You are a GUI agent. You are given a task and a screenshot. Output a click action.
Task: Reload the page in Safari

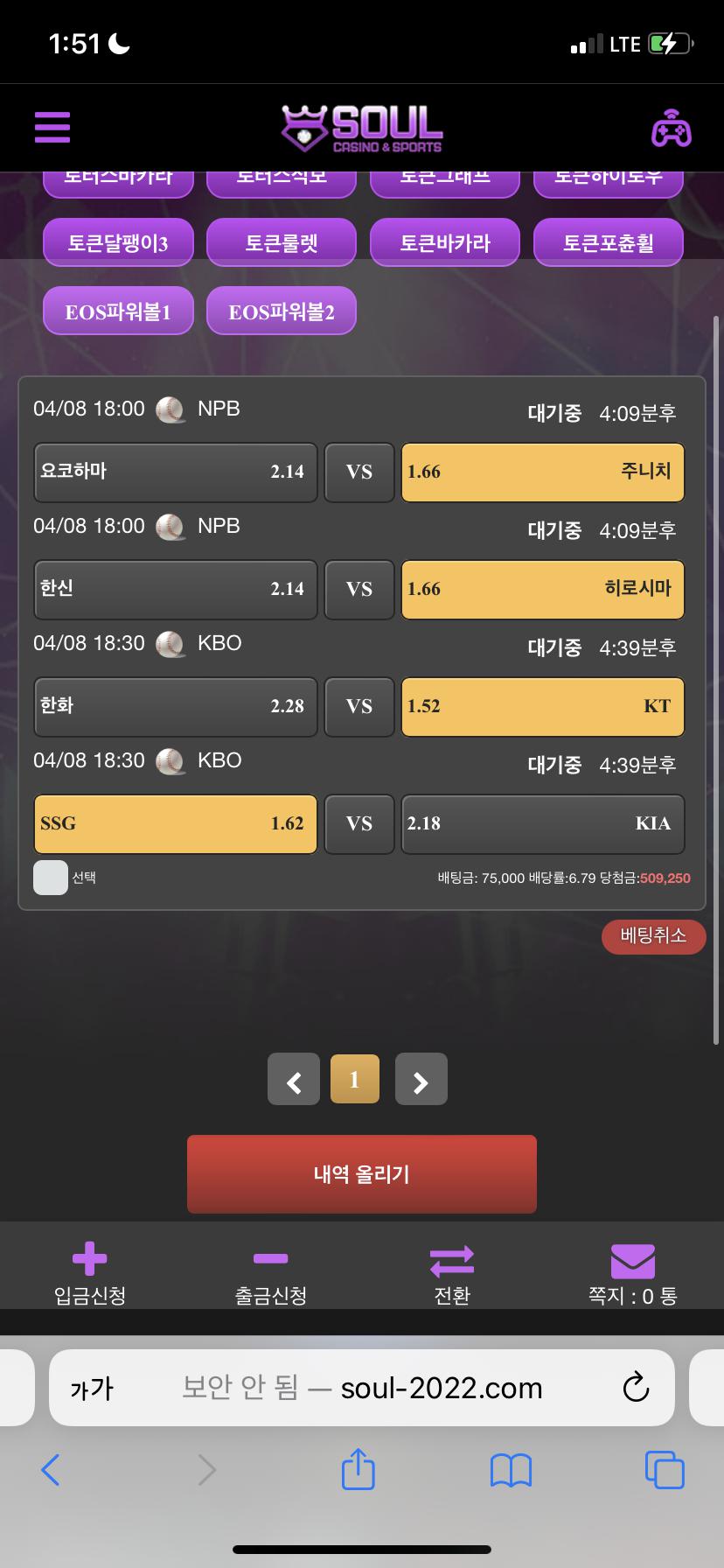636,1388
